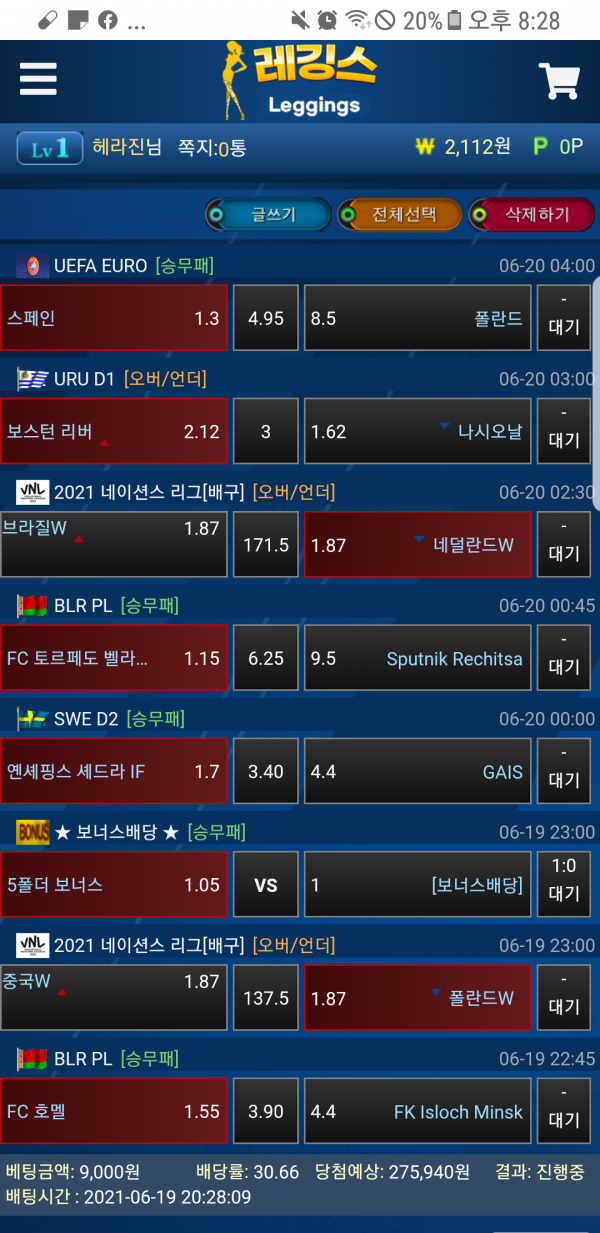Select FC 호멜 at 1.55
600x1233 pixels.
[x=114, y=1111]
